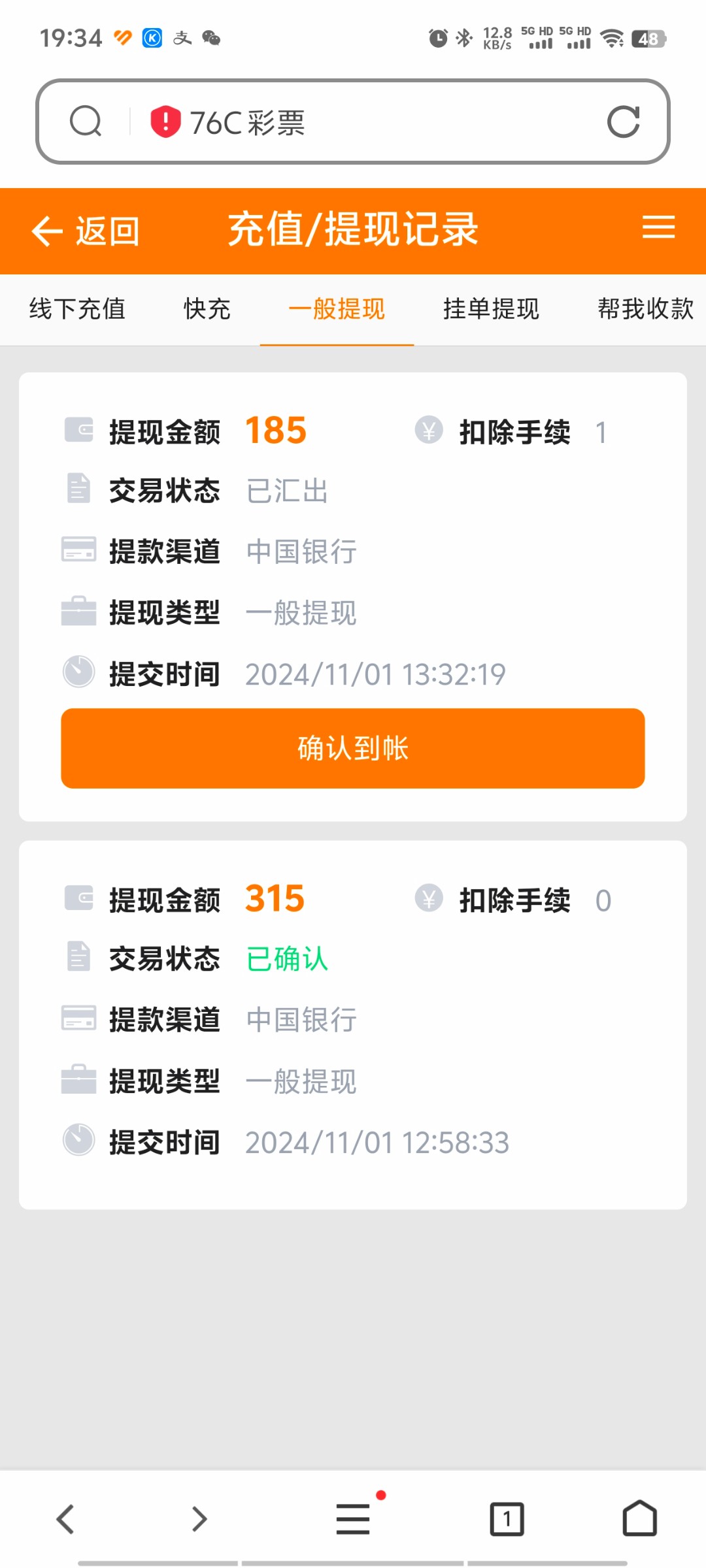Tap the ¥ icon next to 扣除手续

coord(428,430)
